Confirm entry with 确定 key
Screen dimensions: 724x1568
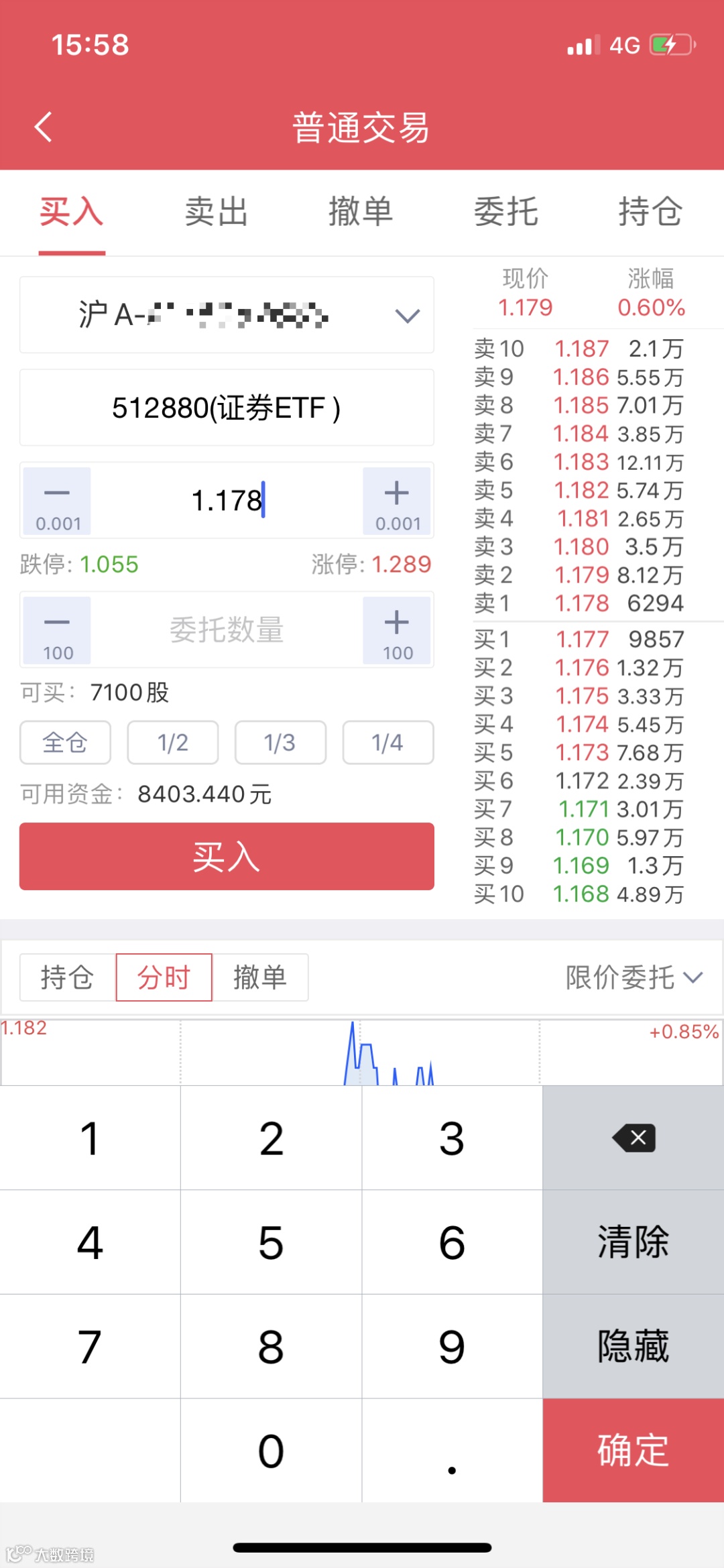click(633, 1451)
